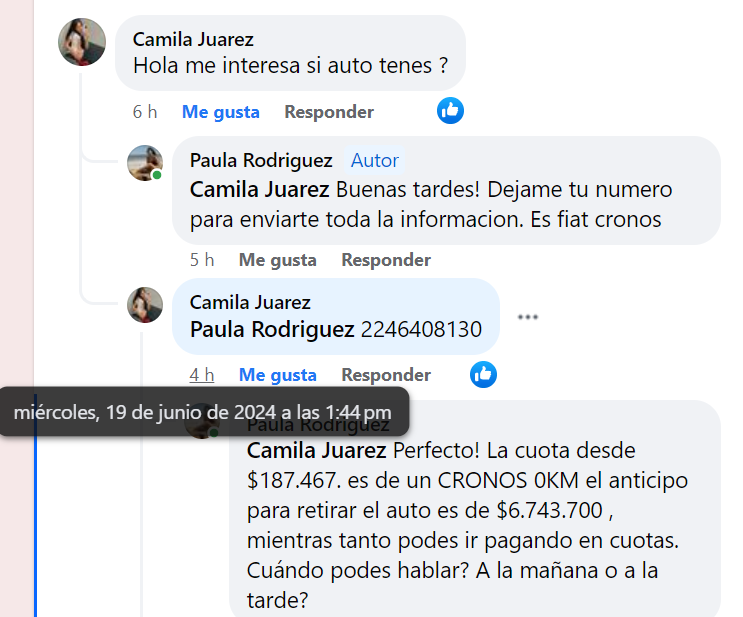Tap Responder under Paula's fiat cronos reply
Screen dimensions: 743x617
pos(386,260)
